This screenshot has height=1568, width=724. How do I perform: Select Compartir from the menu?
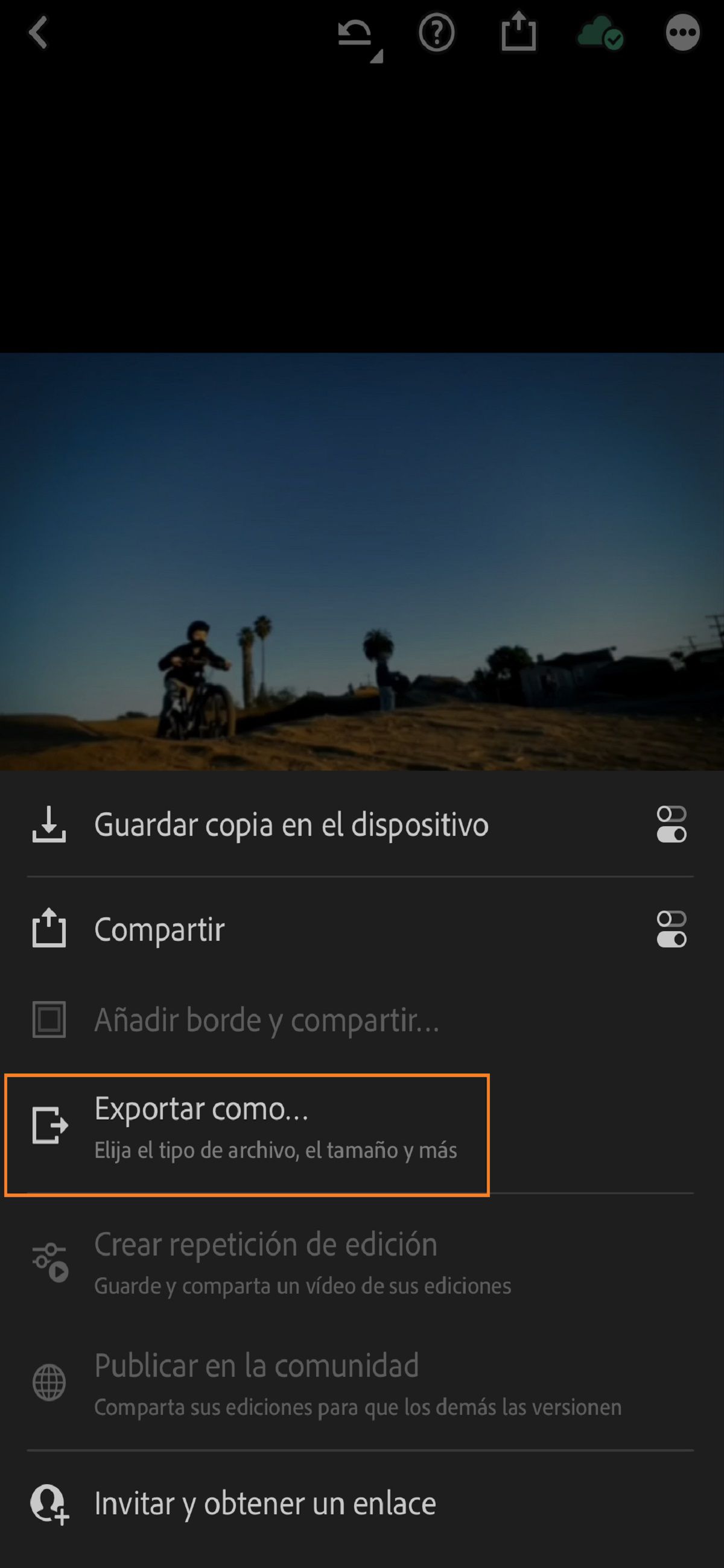point(159,930)
